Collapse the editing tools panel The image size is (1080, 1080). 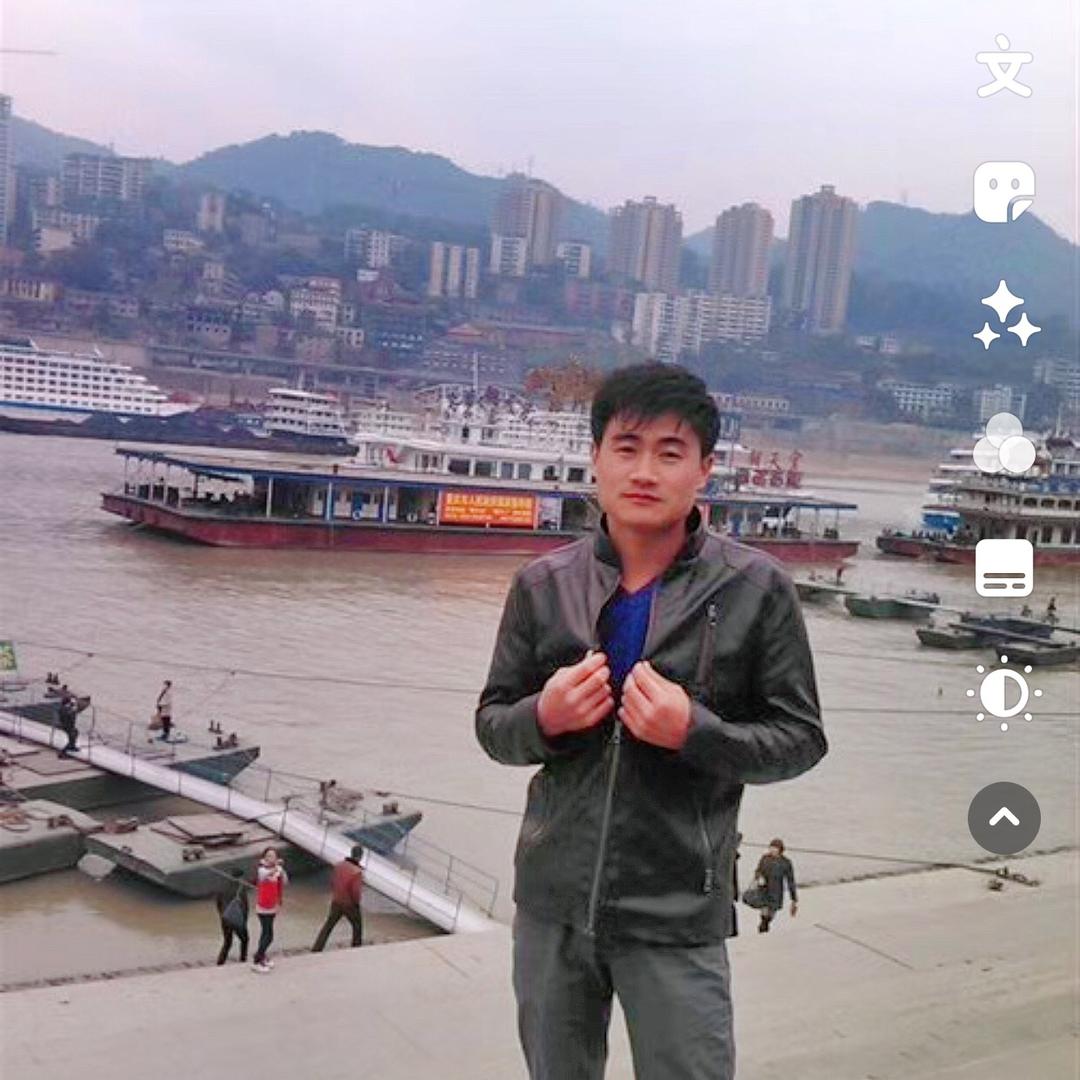tap(1004, 818)
